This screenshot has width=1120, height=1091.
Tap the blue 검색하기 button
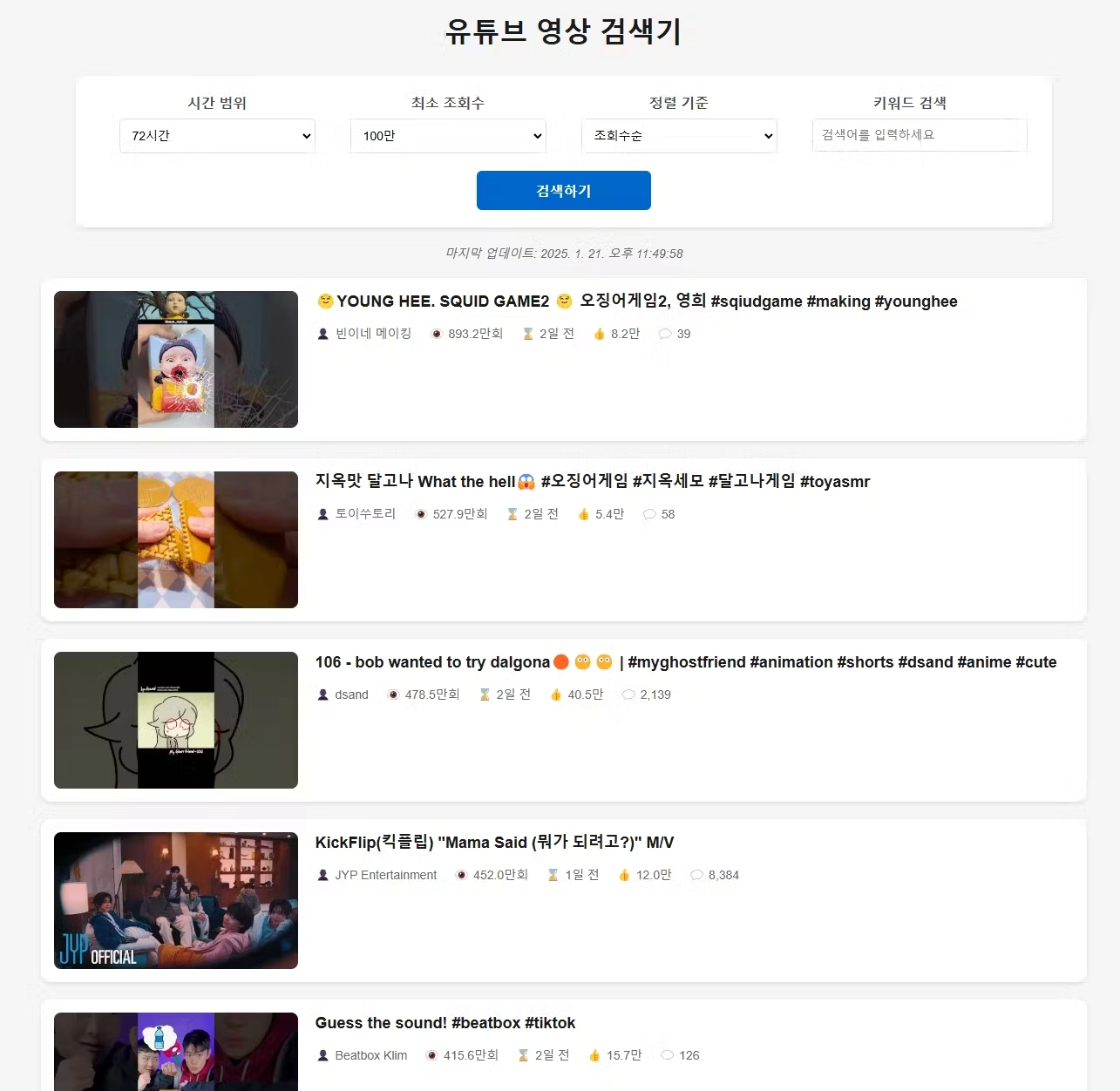[x=563, y=191]
